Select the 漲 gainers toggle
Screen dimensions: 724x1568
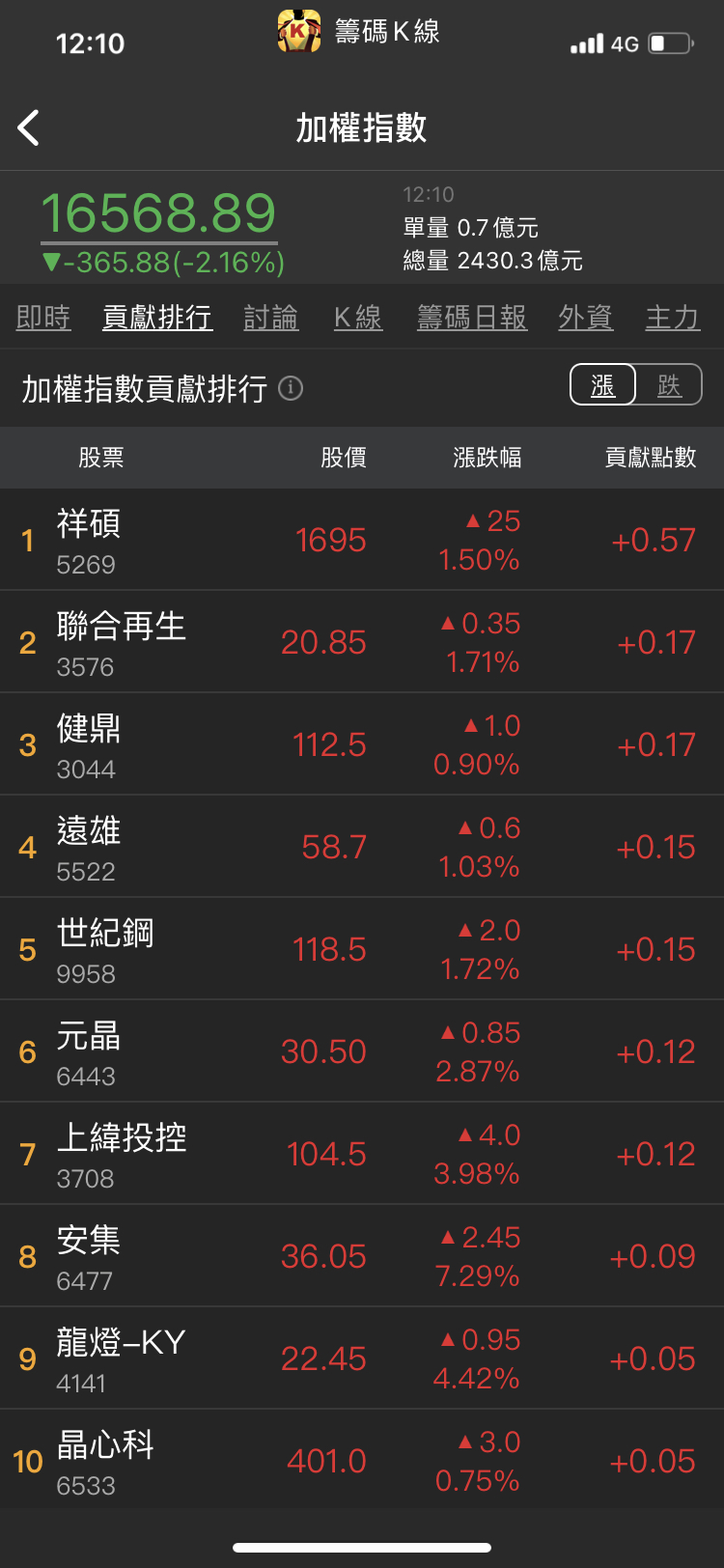pos(601,384)
